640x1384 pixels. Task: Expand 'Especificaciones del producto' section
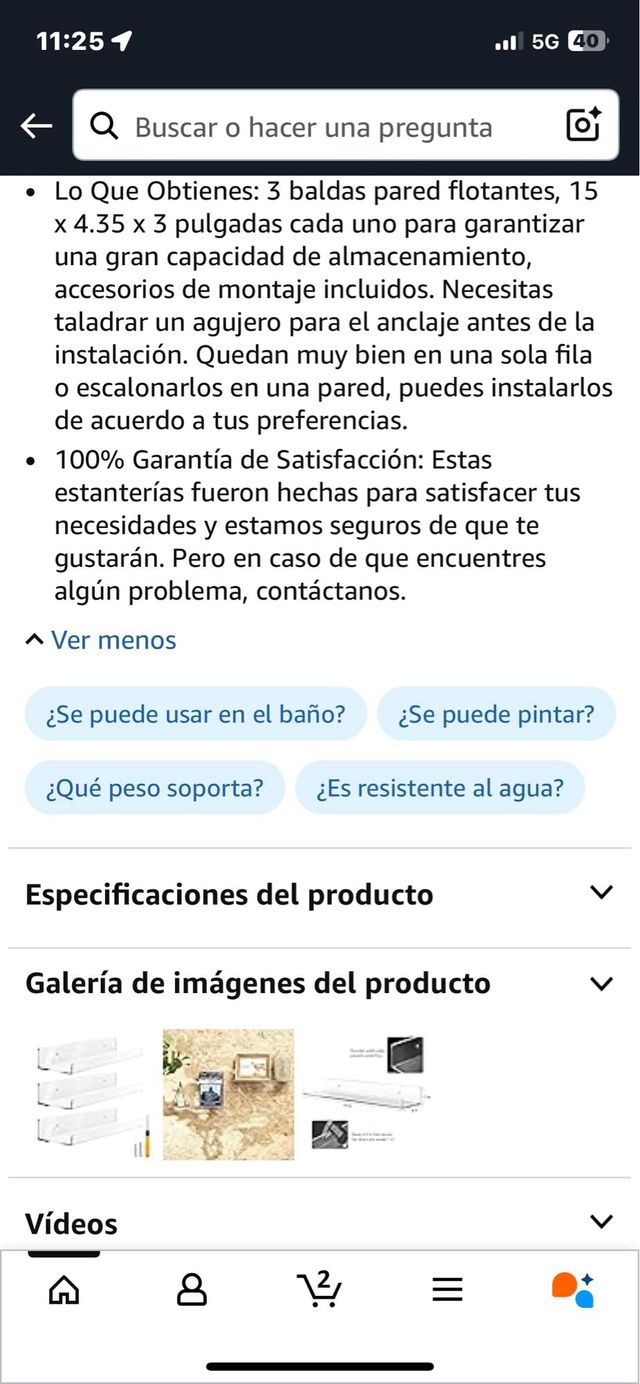tap(319, 894)
